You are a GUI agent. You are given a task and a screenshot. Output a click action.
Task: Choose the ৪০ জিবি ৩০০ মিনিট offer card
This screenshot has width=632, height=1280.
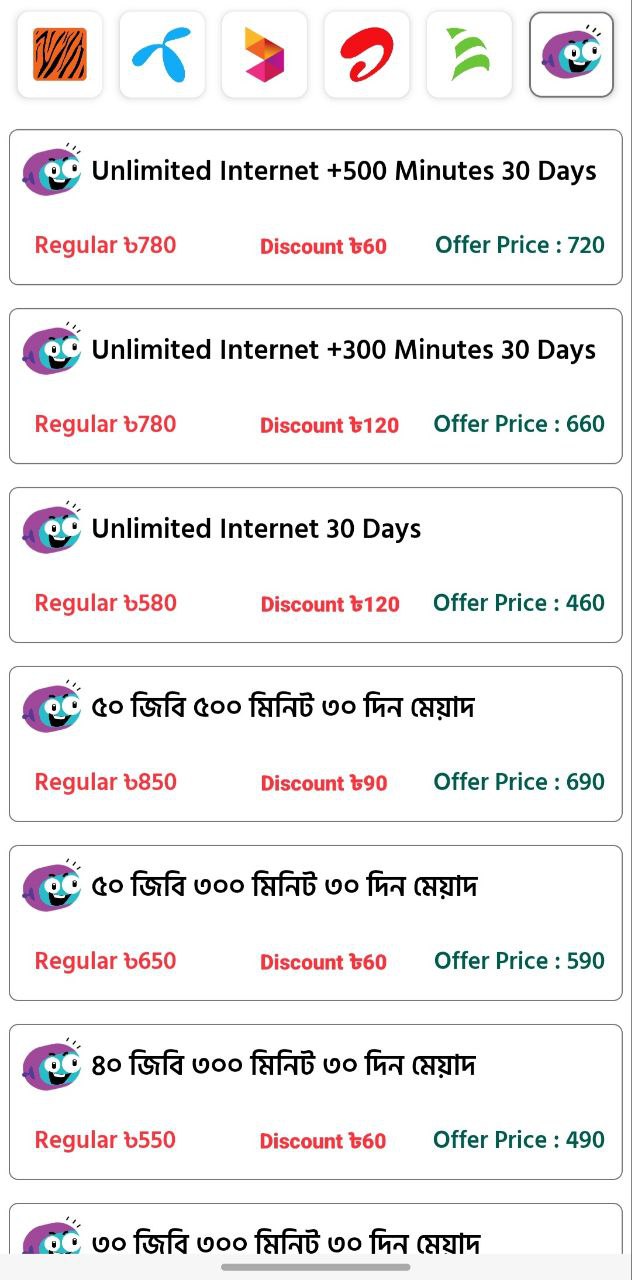pos(316,1102)
